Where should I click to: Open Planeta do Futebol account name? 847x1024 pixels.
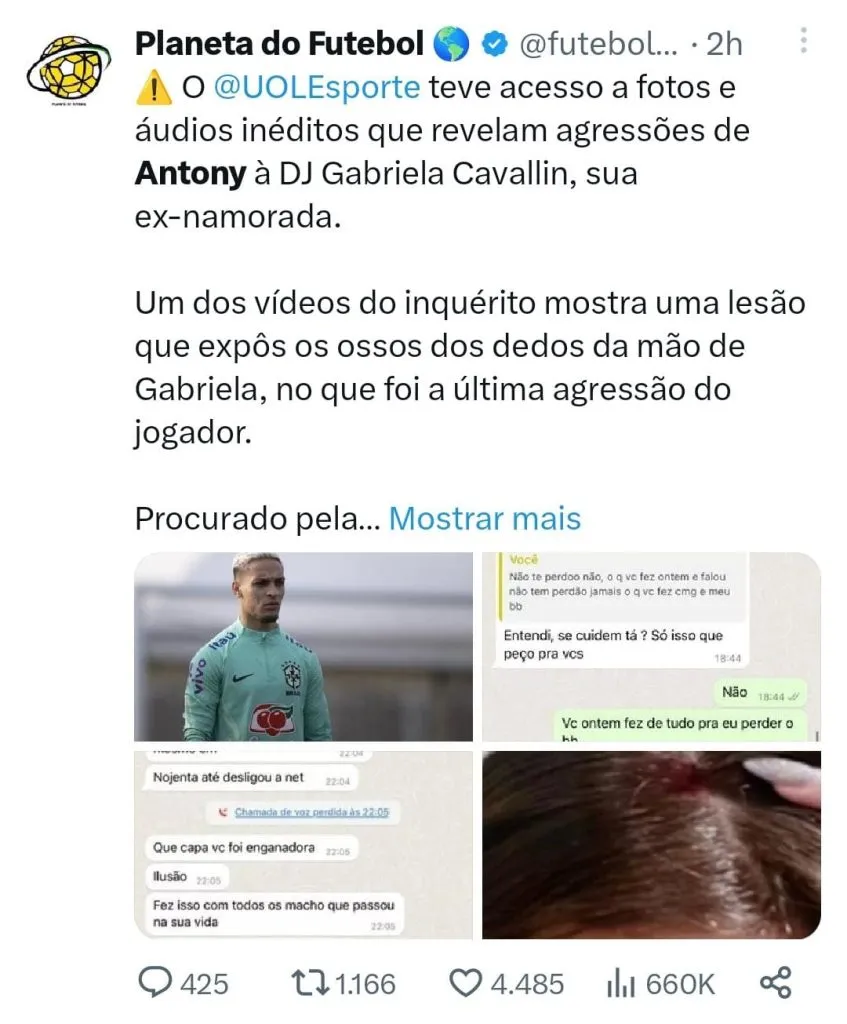(281, 43)
